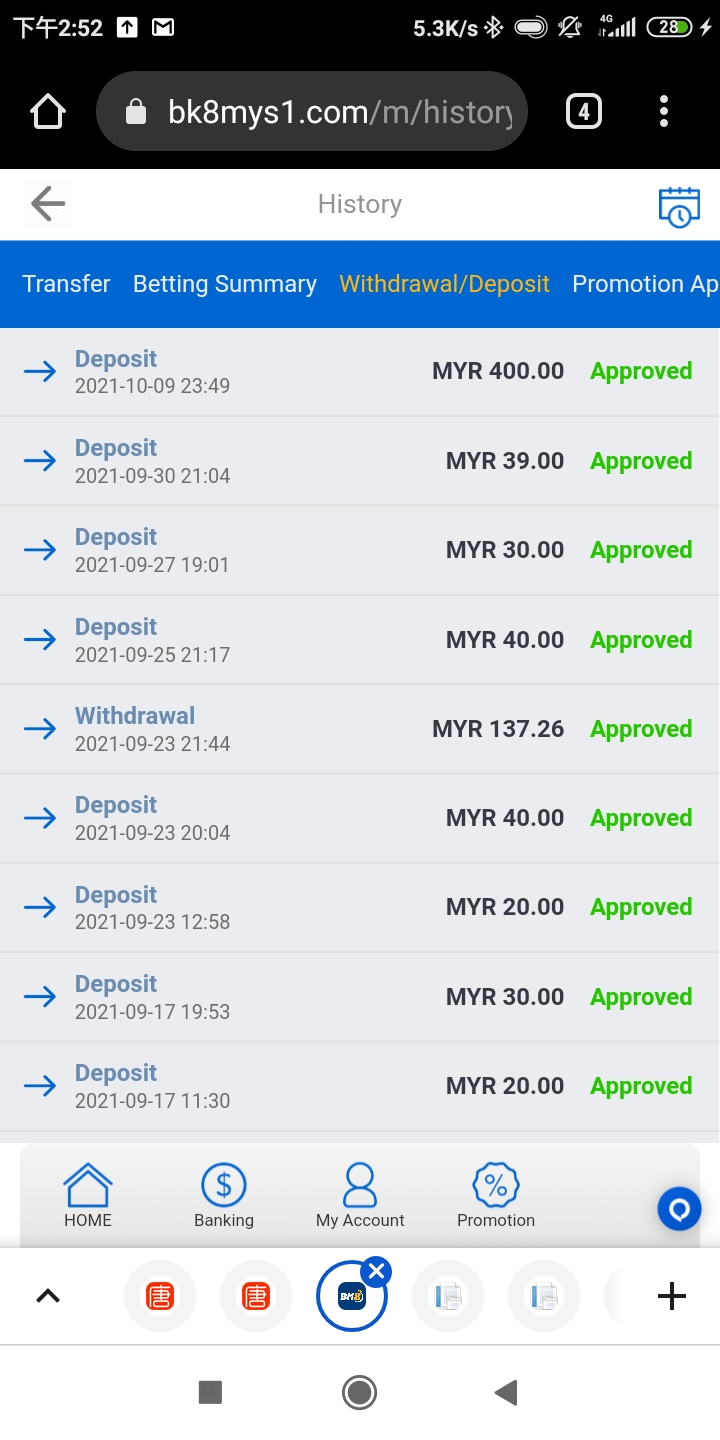The height and width of the screenshot is (1440, 720).
Task: Open the live chat bubble
Action: point(679,1210)
